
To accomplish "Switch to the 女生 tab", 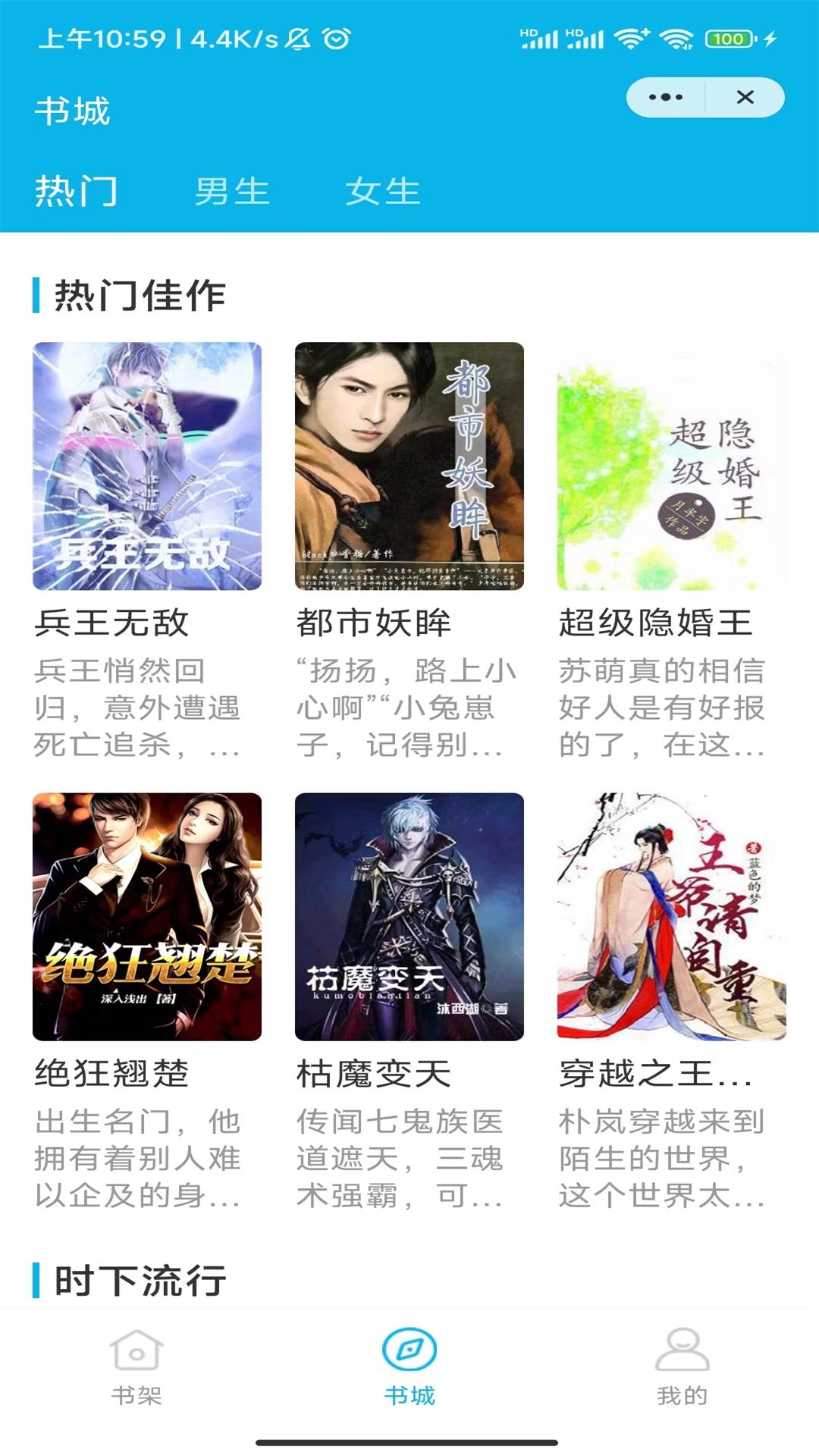I will click(x=383, y=192).
